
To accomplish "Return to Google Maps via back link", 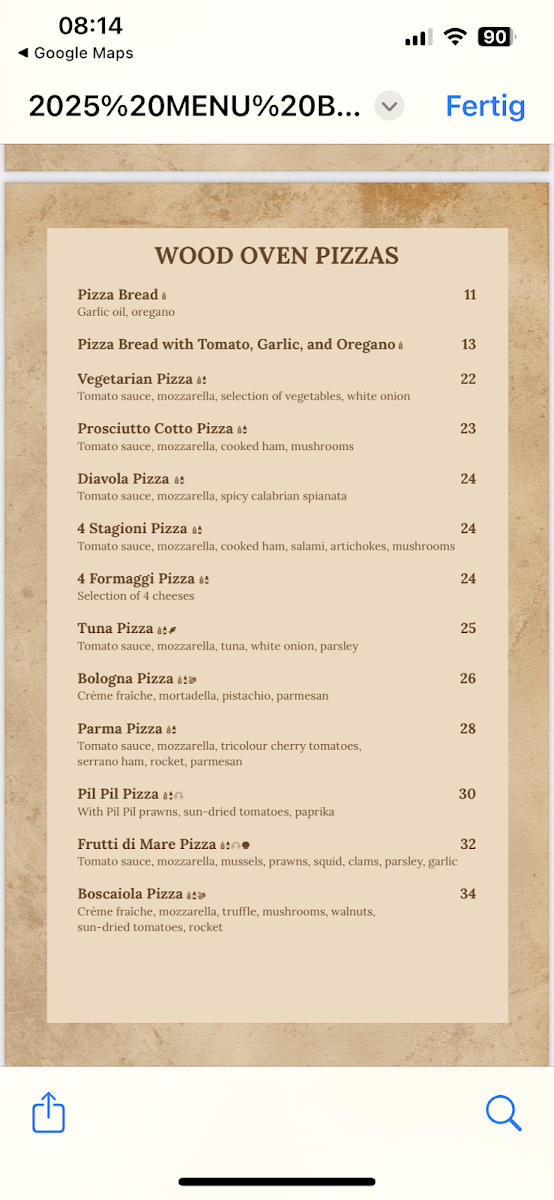I will [x=75, y=53].
